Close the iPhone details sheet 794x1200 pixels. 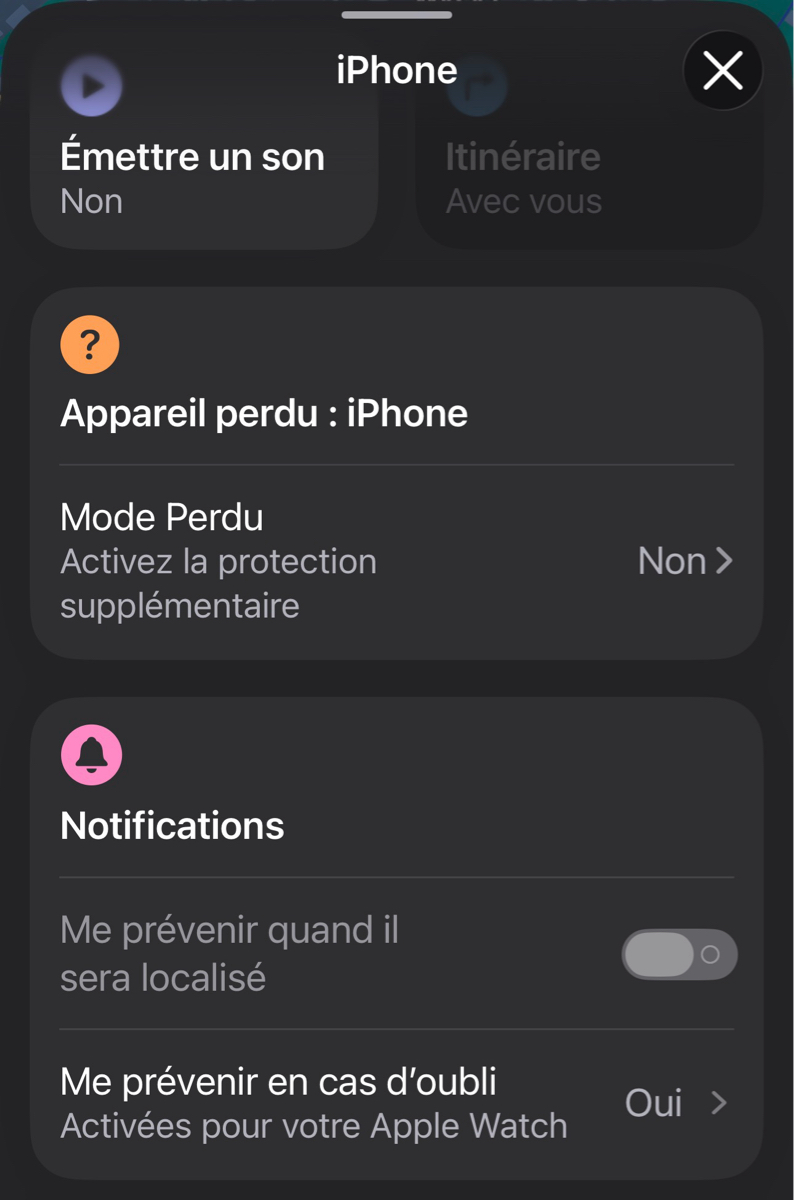722,71
